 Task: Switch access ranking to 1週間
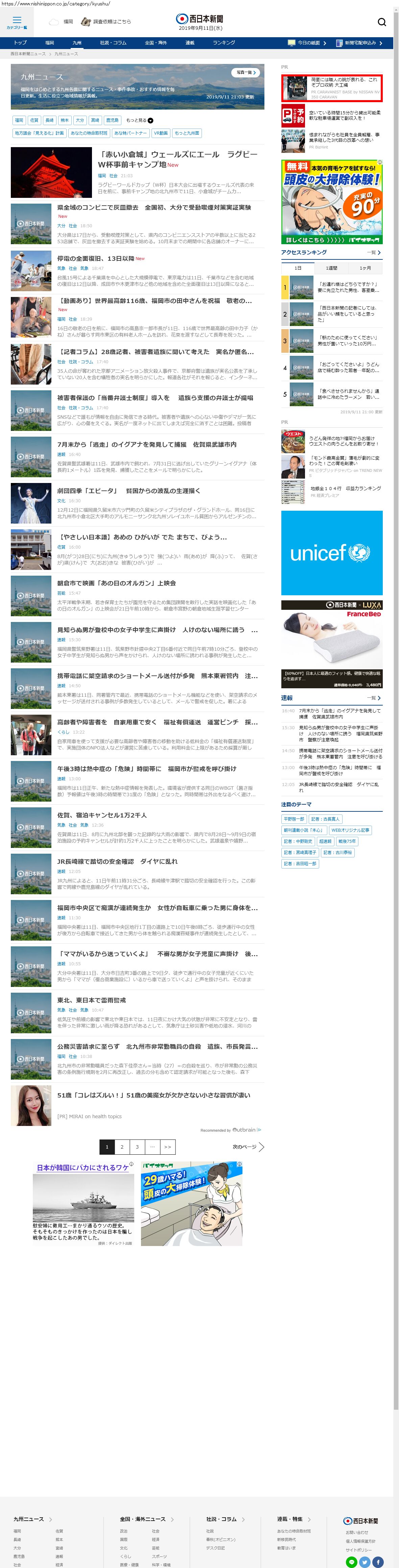pos(331,268)
